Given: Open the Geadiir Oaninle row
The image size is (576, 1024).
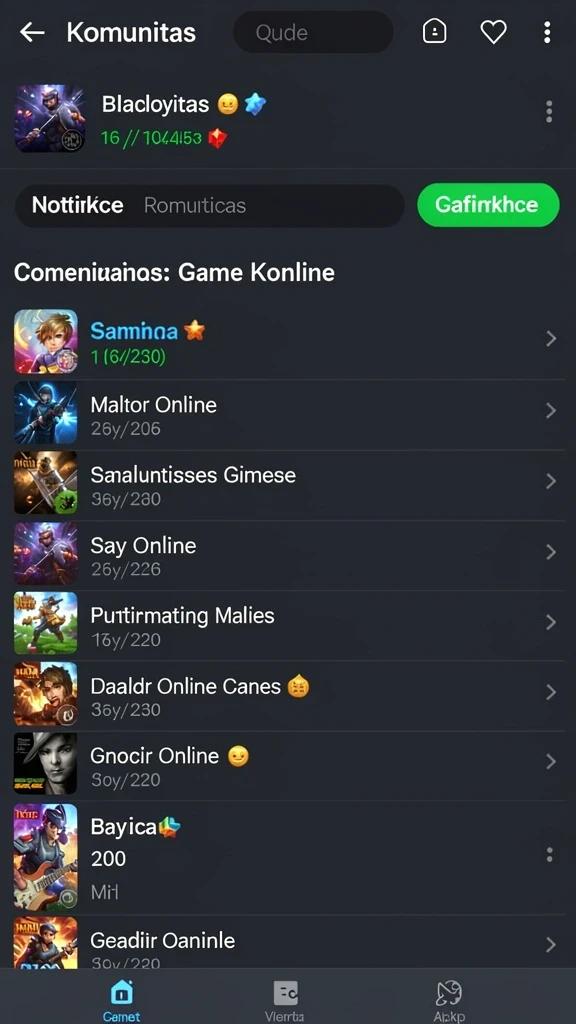Looking at the screenshot, I should tap(288, 944).
